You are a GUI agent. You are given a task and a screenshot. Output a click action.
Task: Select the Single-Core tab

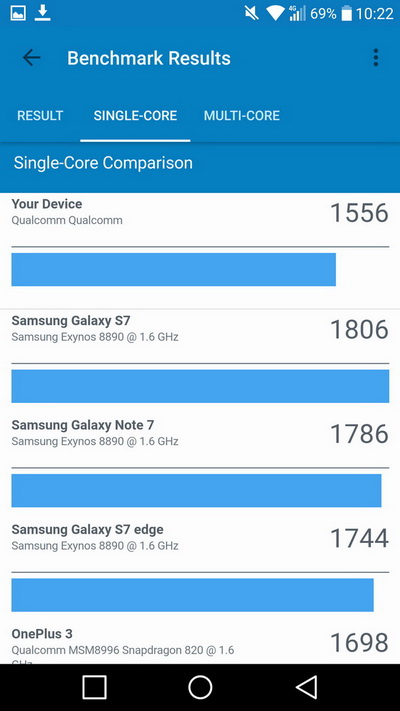[x=135, y=116]
